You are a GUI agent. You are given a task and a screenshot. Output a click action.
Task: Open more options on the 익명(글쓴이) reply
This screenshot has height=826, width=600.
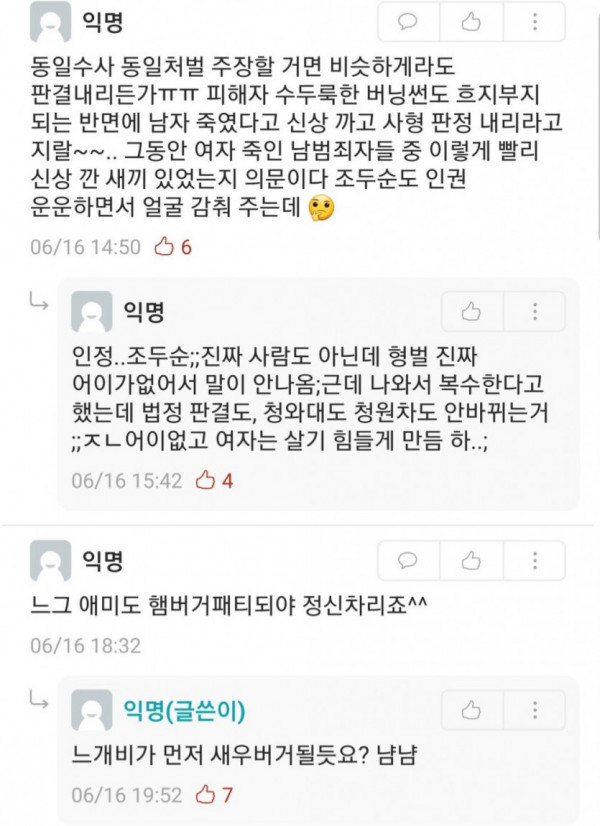click(x=536, y=710)
